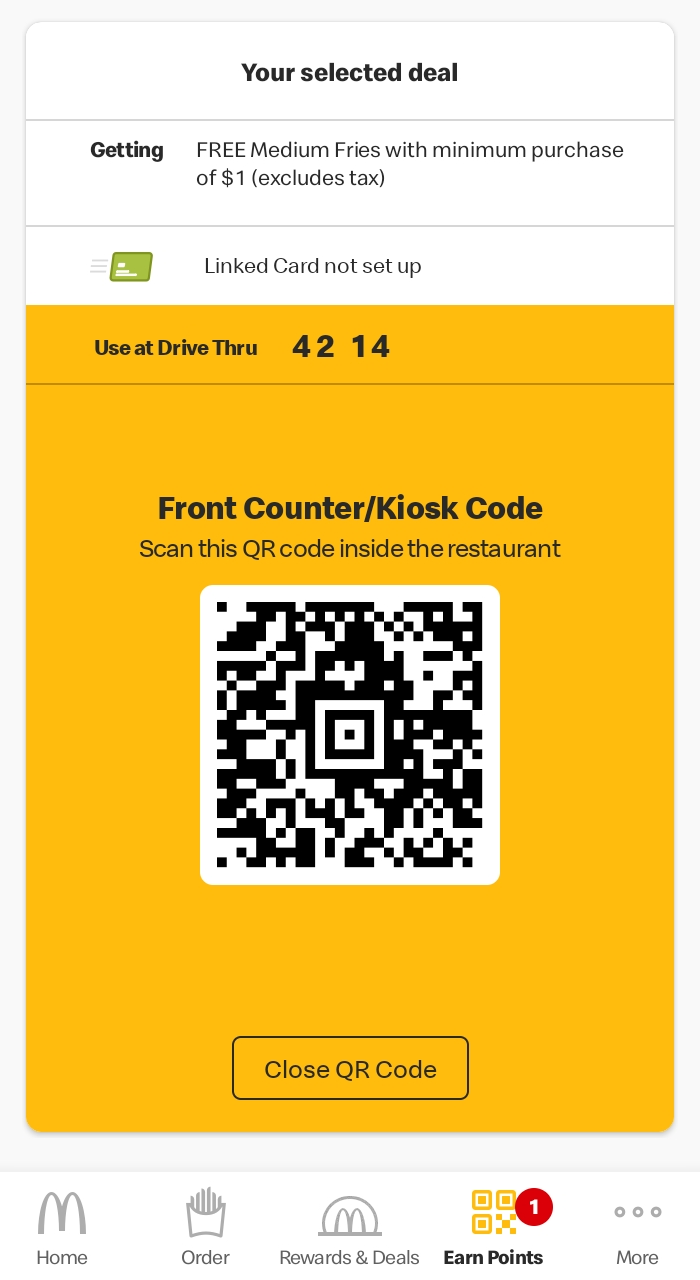Select the Earn Points tab
The height and width of the screenshot is (1280, 700).
pyautogui.click(x=493, y=1227)
